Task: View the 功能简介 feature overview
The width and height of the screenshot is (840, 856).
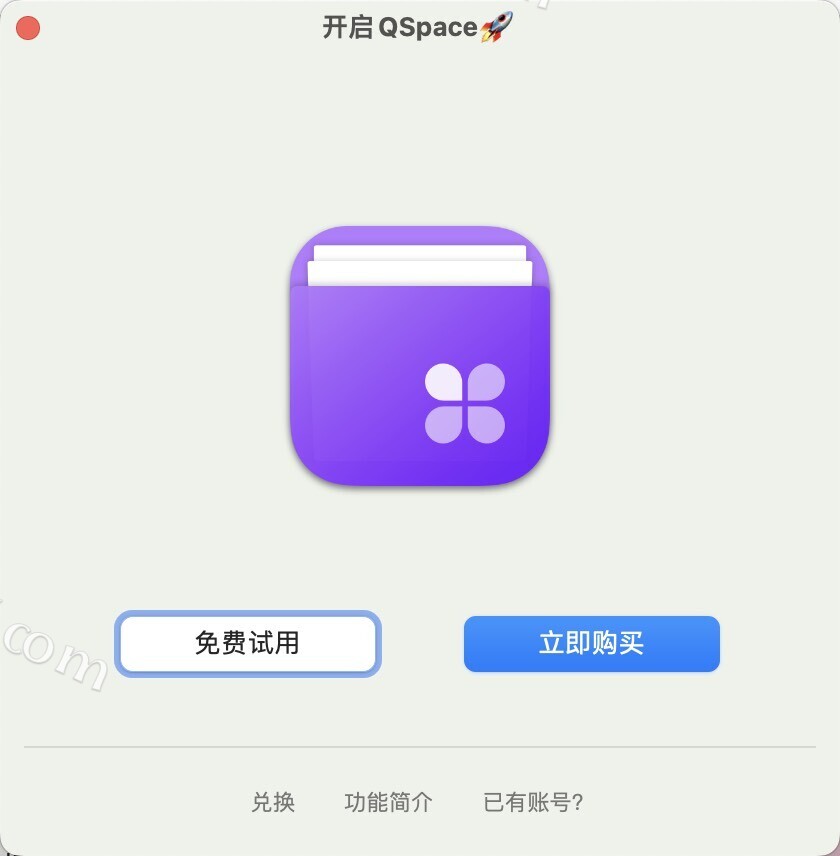Action: pyautogui.click(x=388, y=802)
